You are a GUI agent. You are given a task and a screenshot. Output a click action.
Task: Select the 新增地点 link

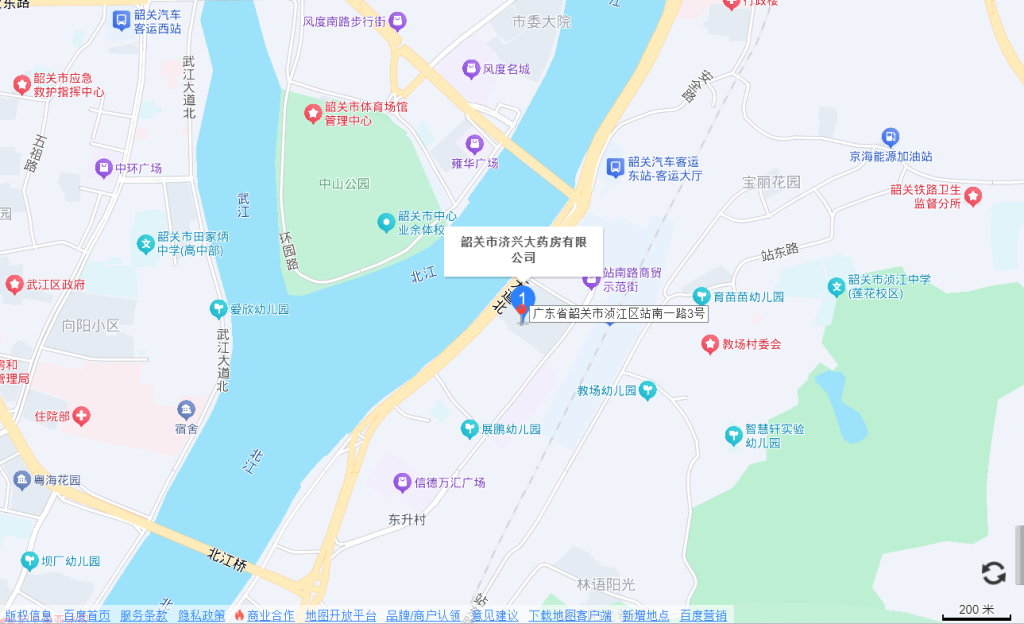coord(645,615)
